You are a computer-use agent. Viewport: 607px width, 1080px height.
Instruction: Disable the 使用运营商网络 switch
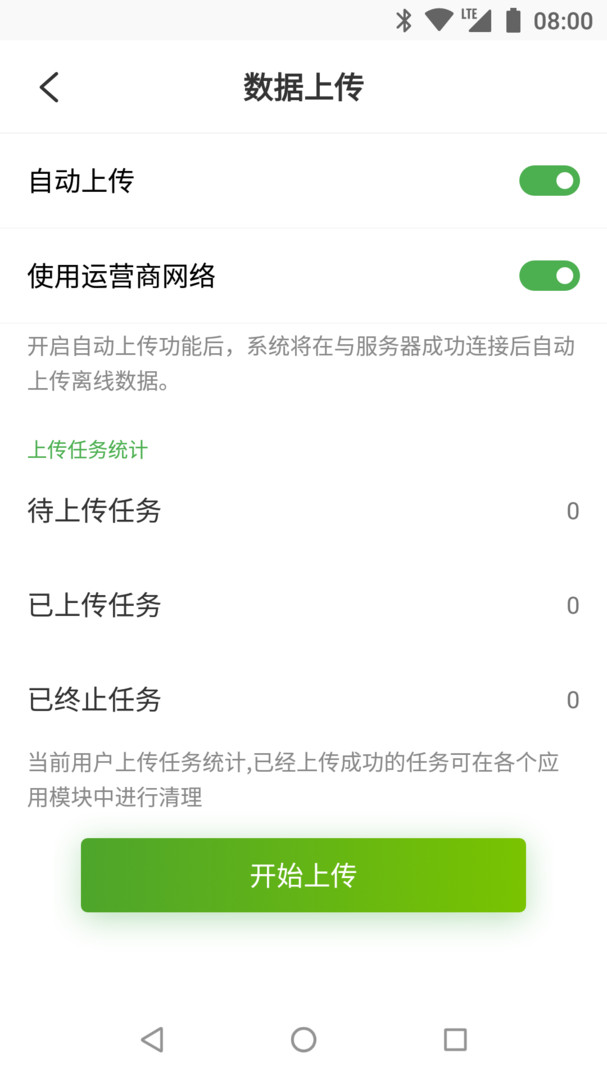coord(549,276)
